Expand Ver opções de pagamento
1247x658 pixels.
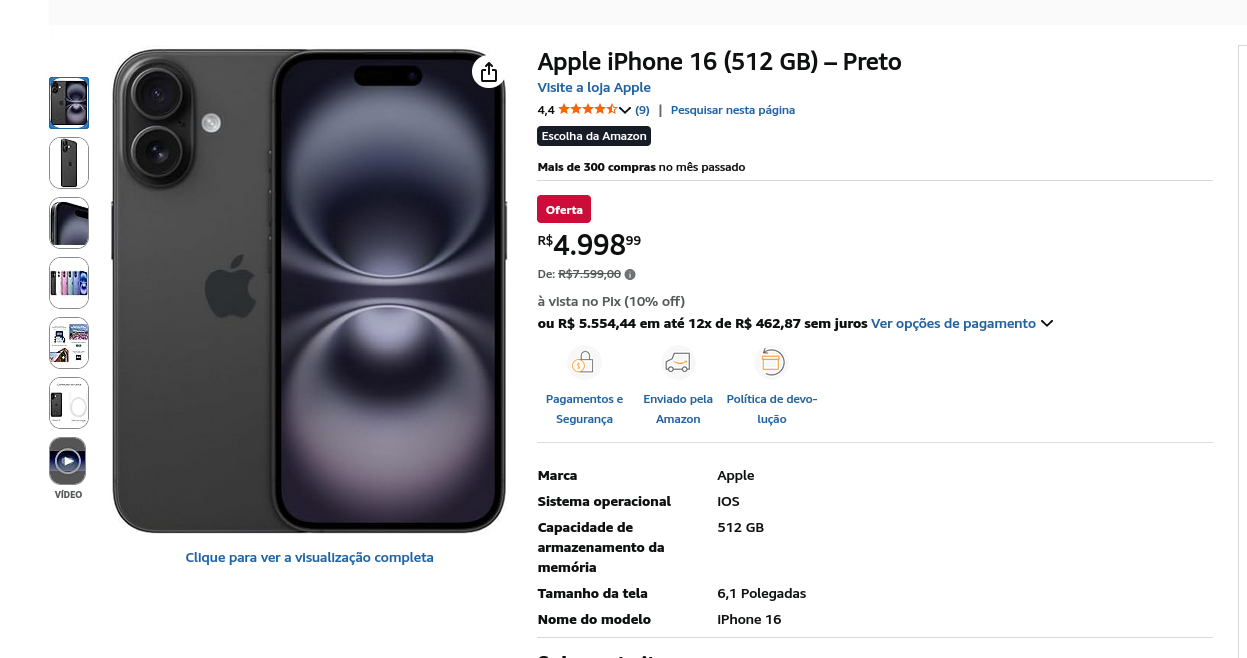[x=962, y=323]
